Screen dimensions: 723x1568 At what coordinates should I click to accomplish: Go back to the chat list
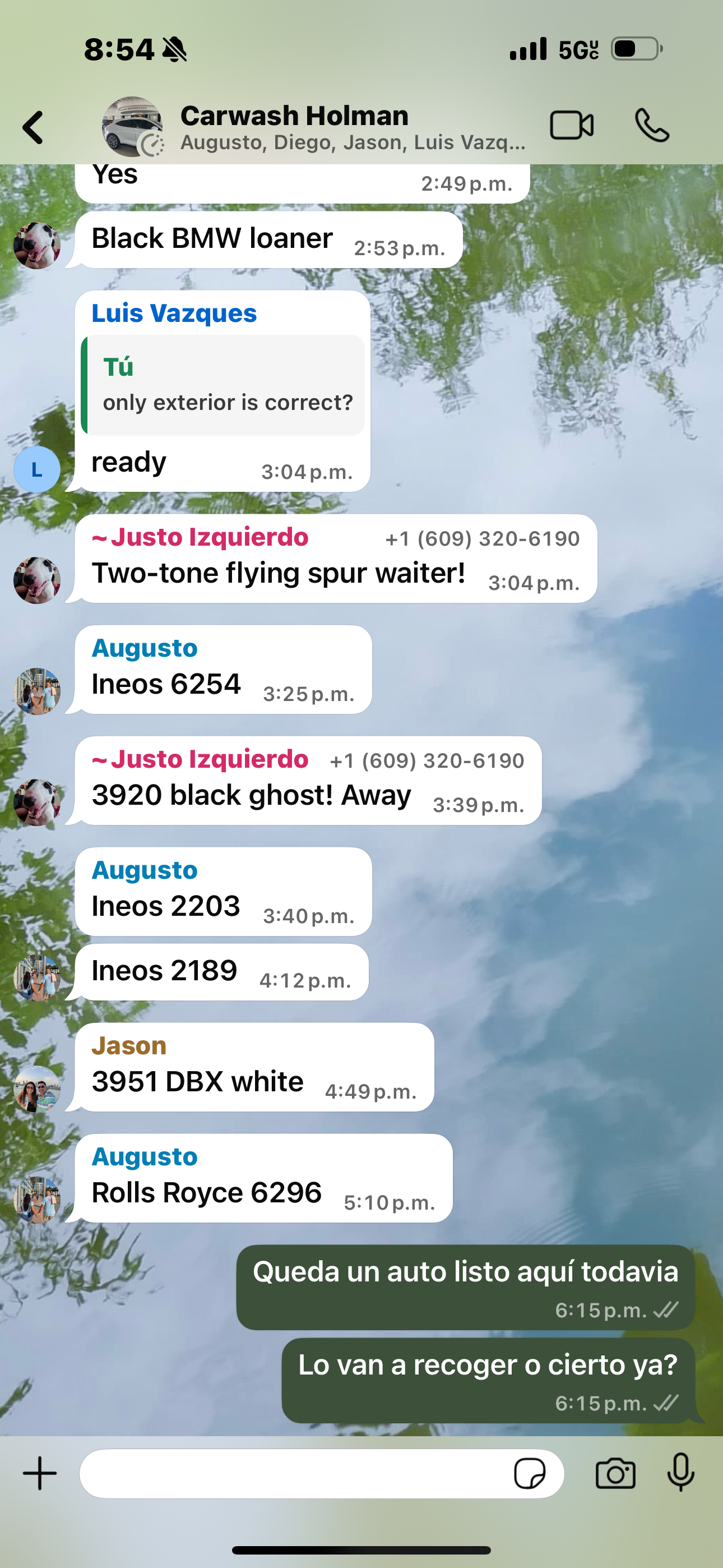(34, 127)
